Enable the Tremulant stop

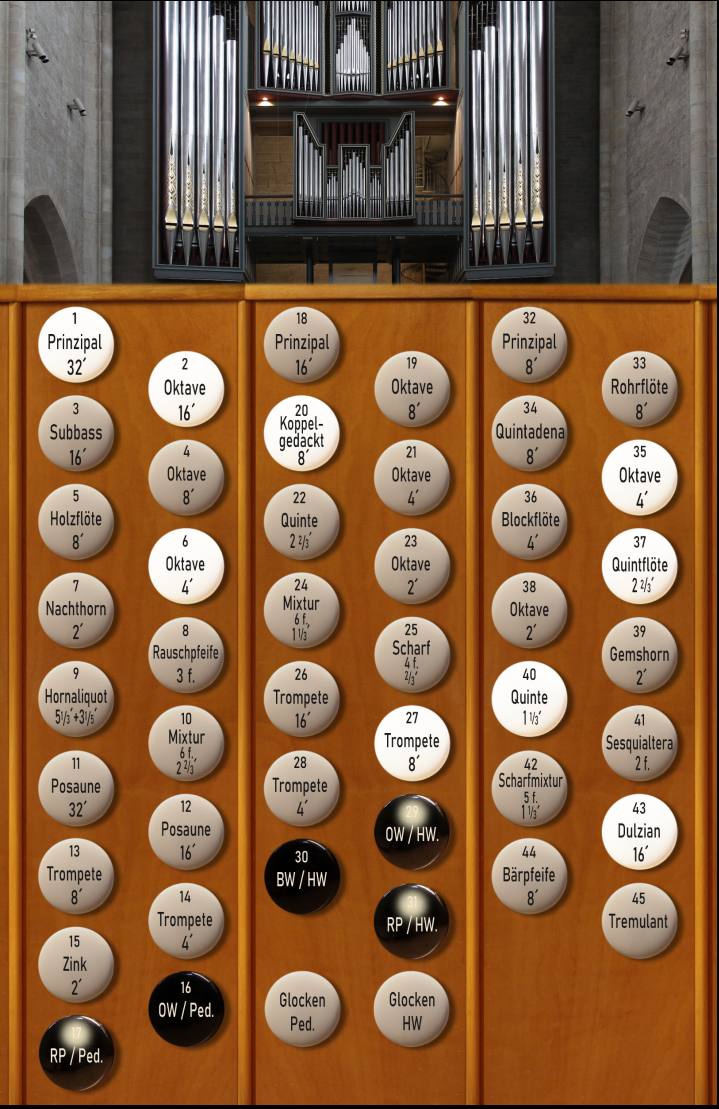(x=640, y=920)
